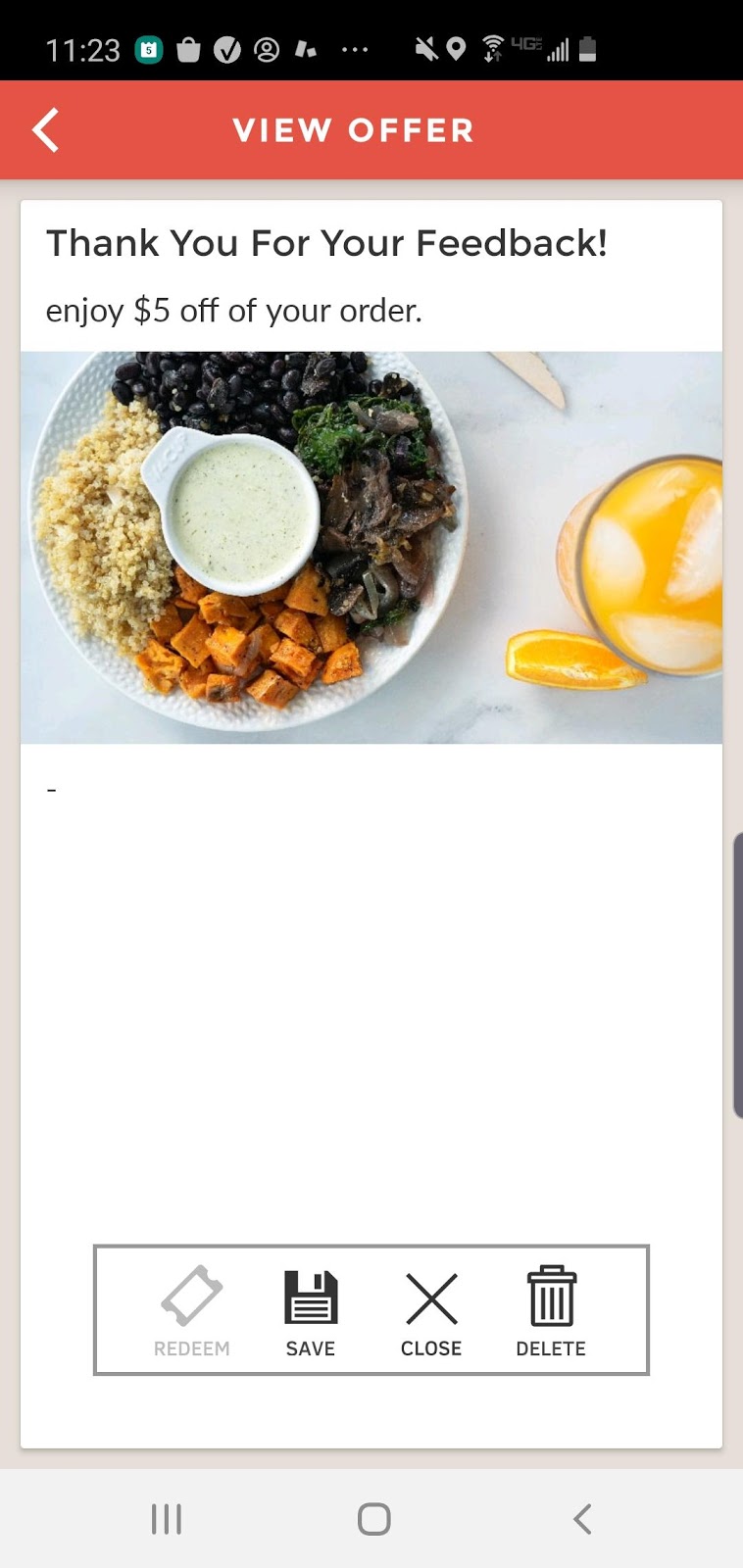
Task: Tap the Home button at screen bottom
Action: [x=371, y=1518]
